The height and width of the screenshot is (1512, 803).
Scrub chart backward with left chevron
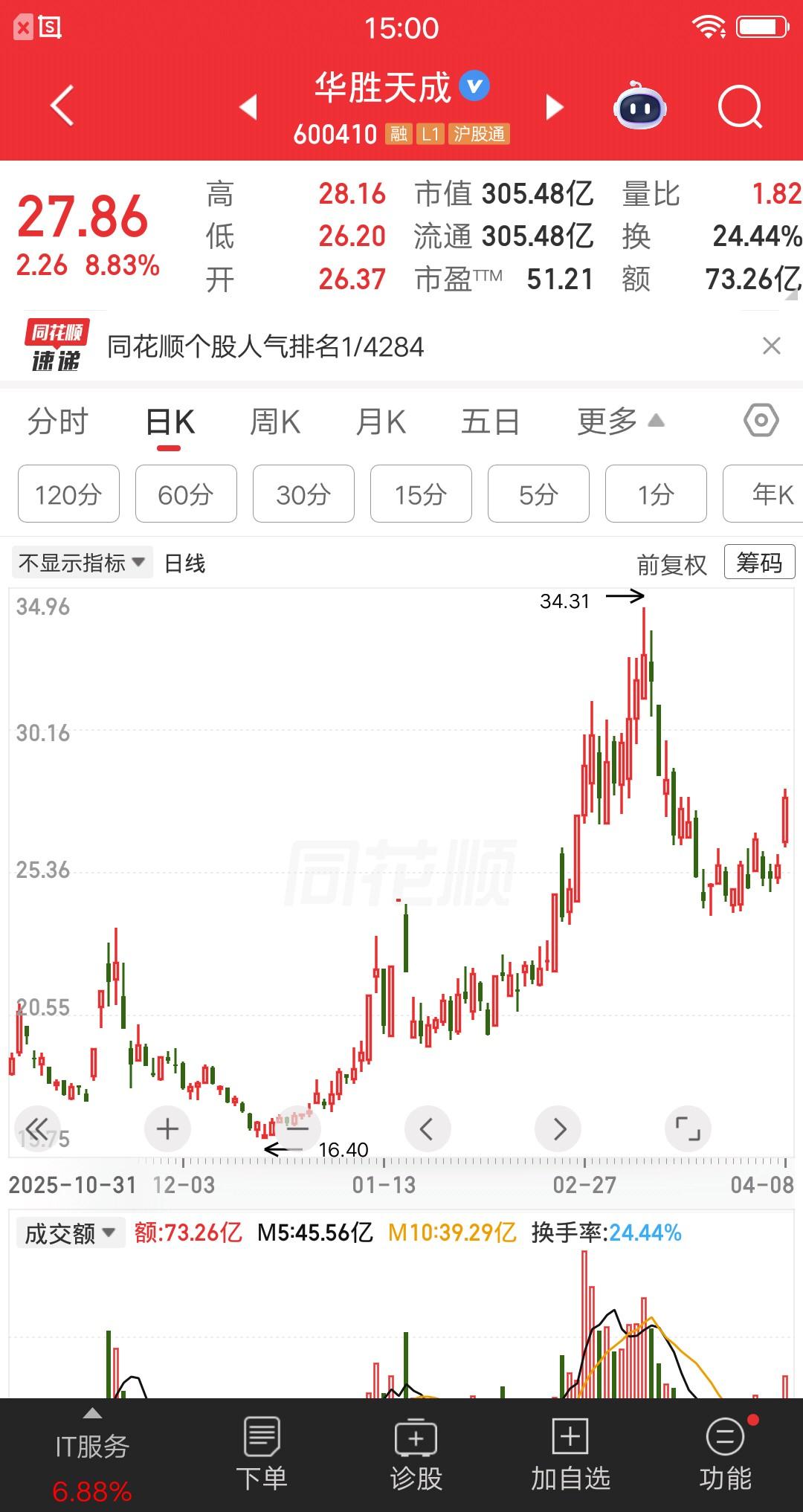[x=428, y=1128]
